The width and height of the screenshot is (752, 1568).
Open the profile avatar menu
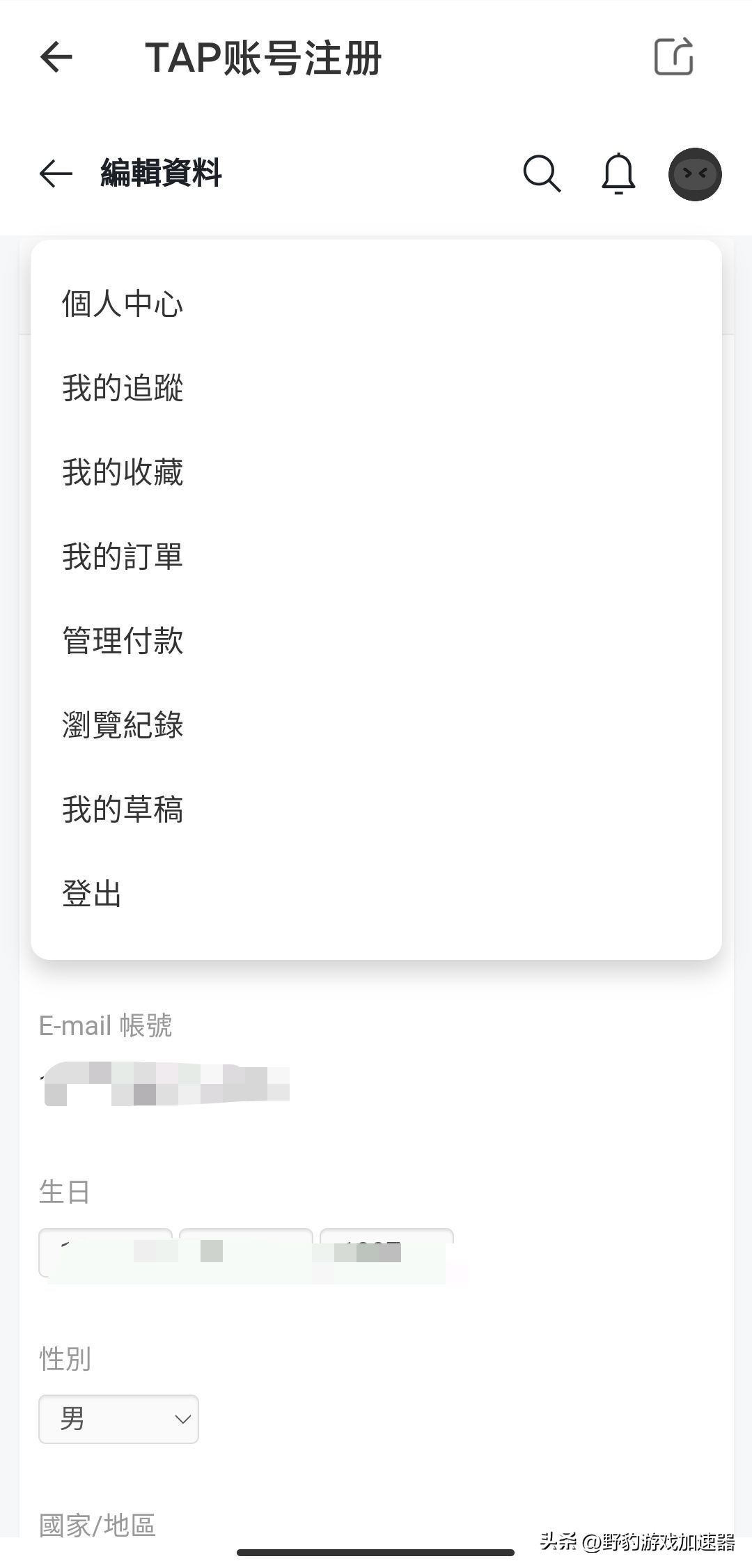(x=694, y=174)
